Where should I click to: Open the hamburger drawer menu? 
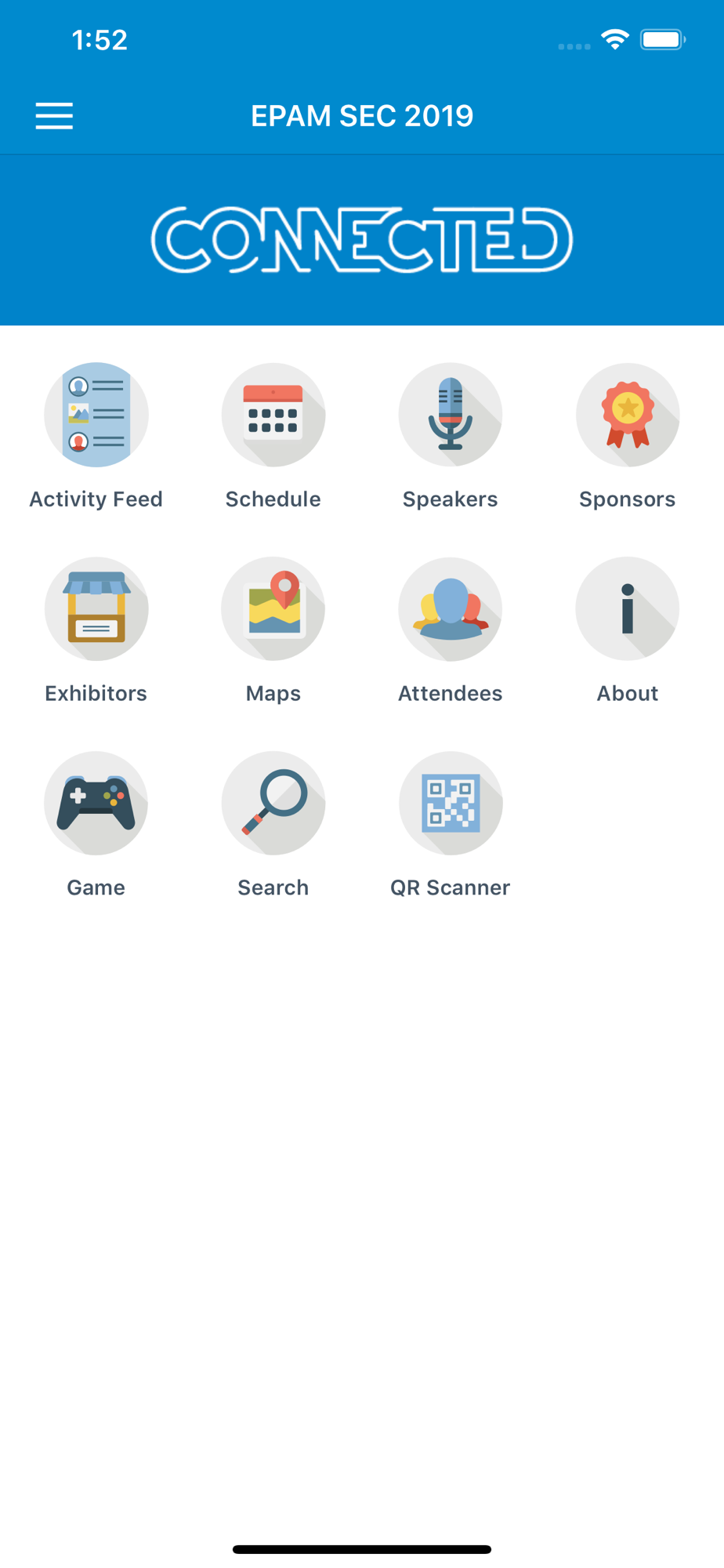click(x=54, y=116)
